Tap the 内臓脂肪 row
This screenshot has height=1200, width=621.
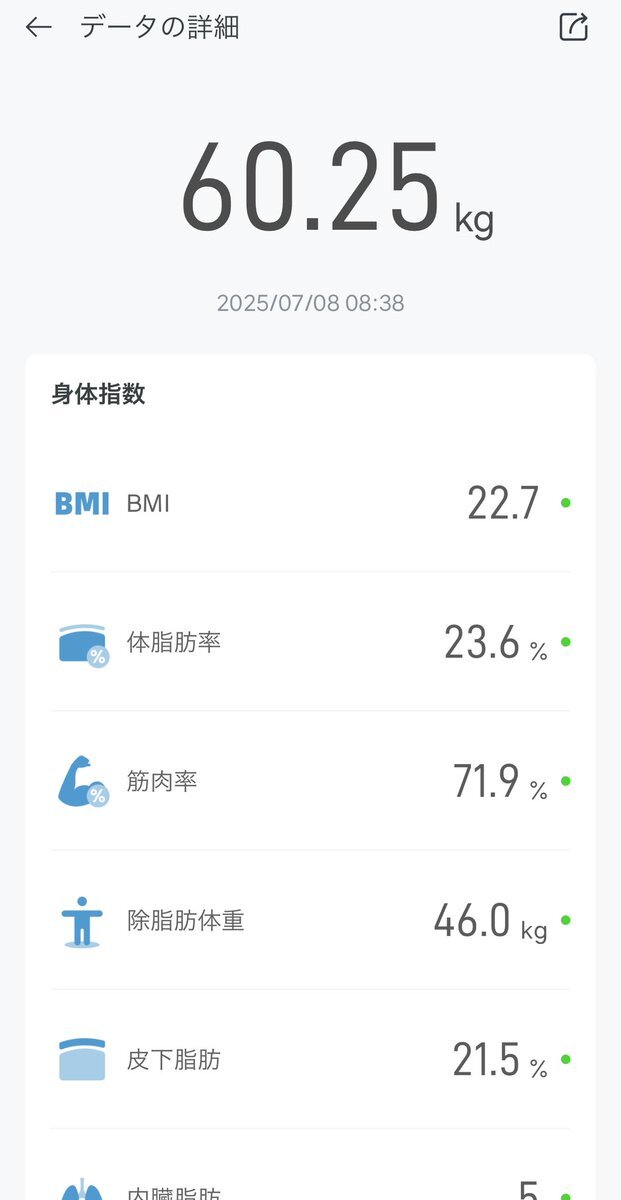tap(311, 1165)
